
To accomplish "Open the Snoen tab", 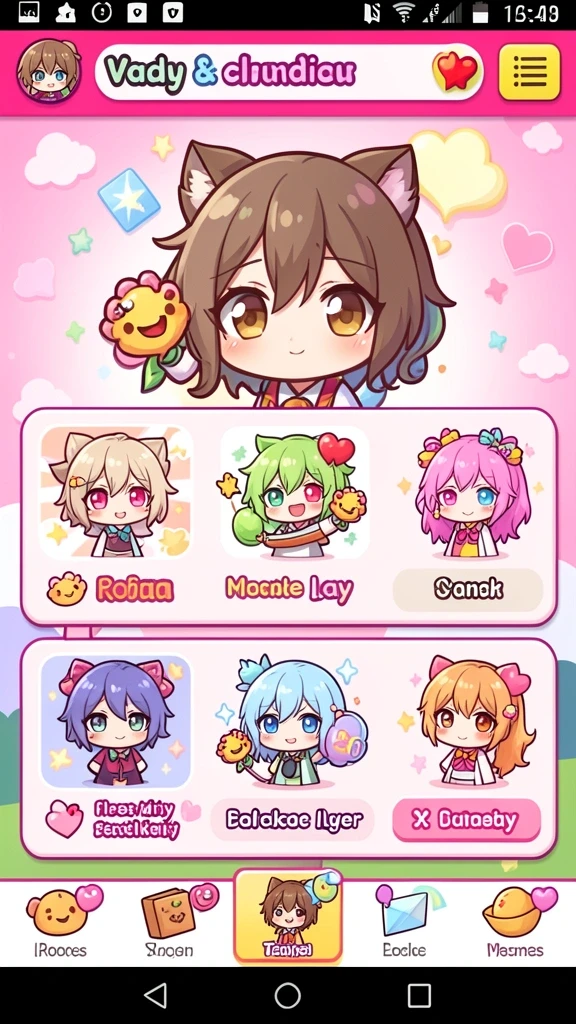I will click(170, 921).
